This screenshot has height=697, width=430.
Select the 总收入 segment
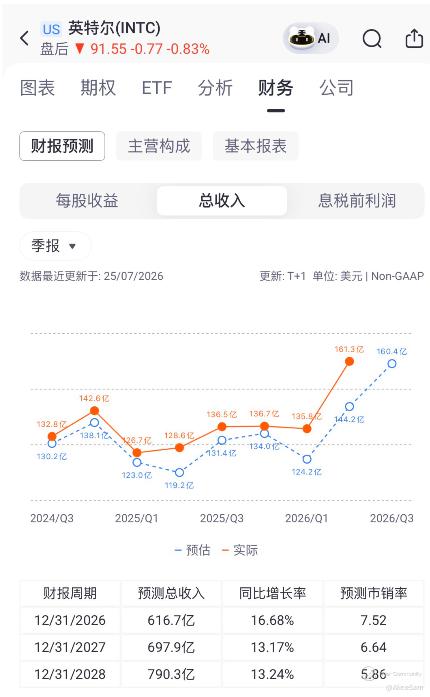[x=221, y=200]
